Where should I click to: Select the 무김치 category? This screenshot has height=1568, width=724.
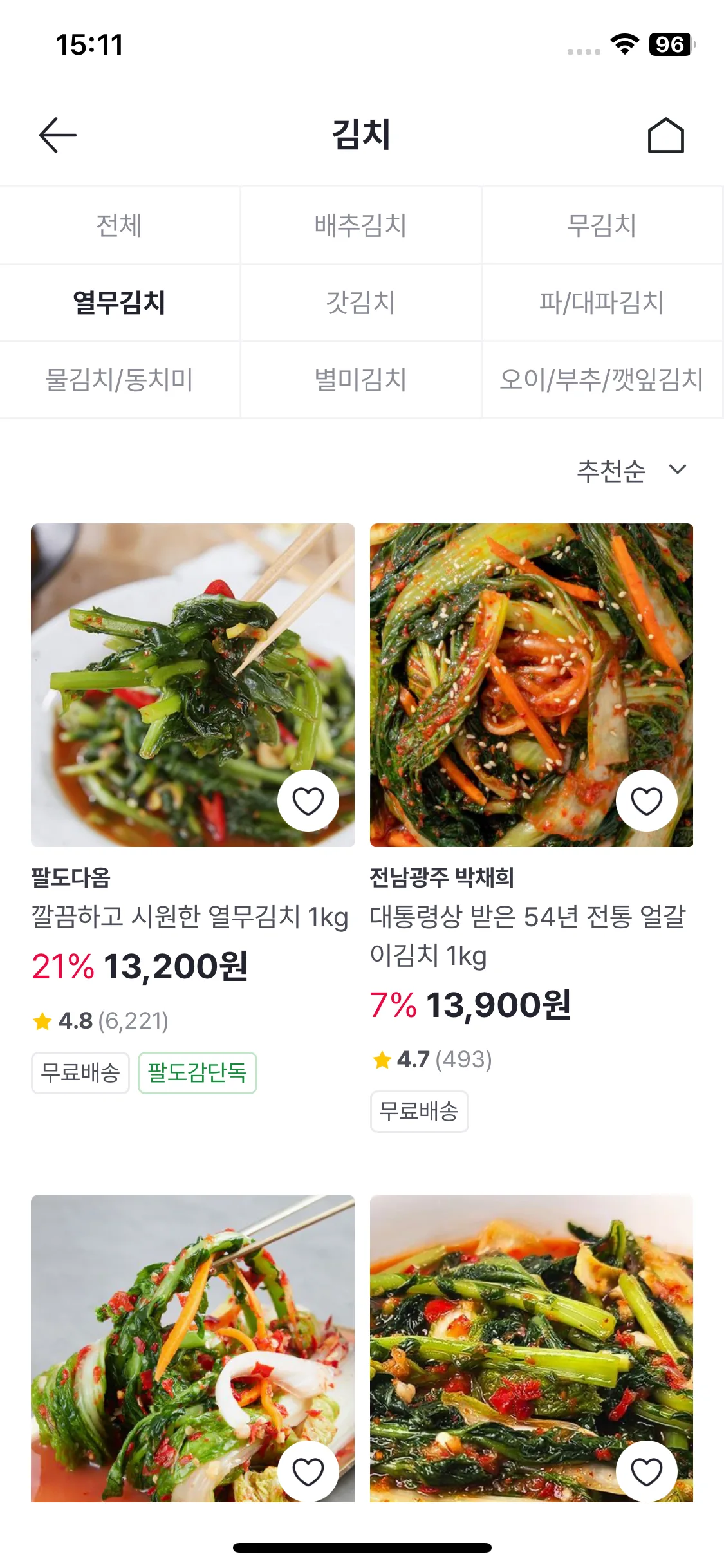(x=602, y=225)
